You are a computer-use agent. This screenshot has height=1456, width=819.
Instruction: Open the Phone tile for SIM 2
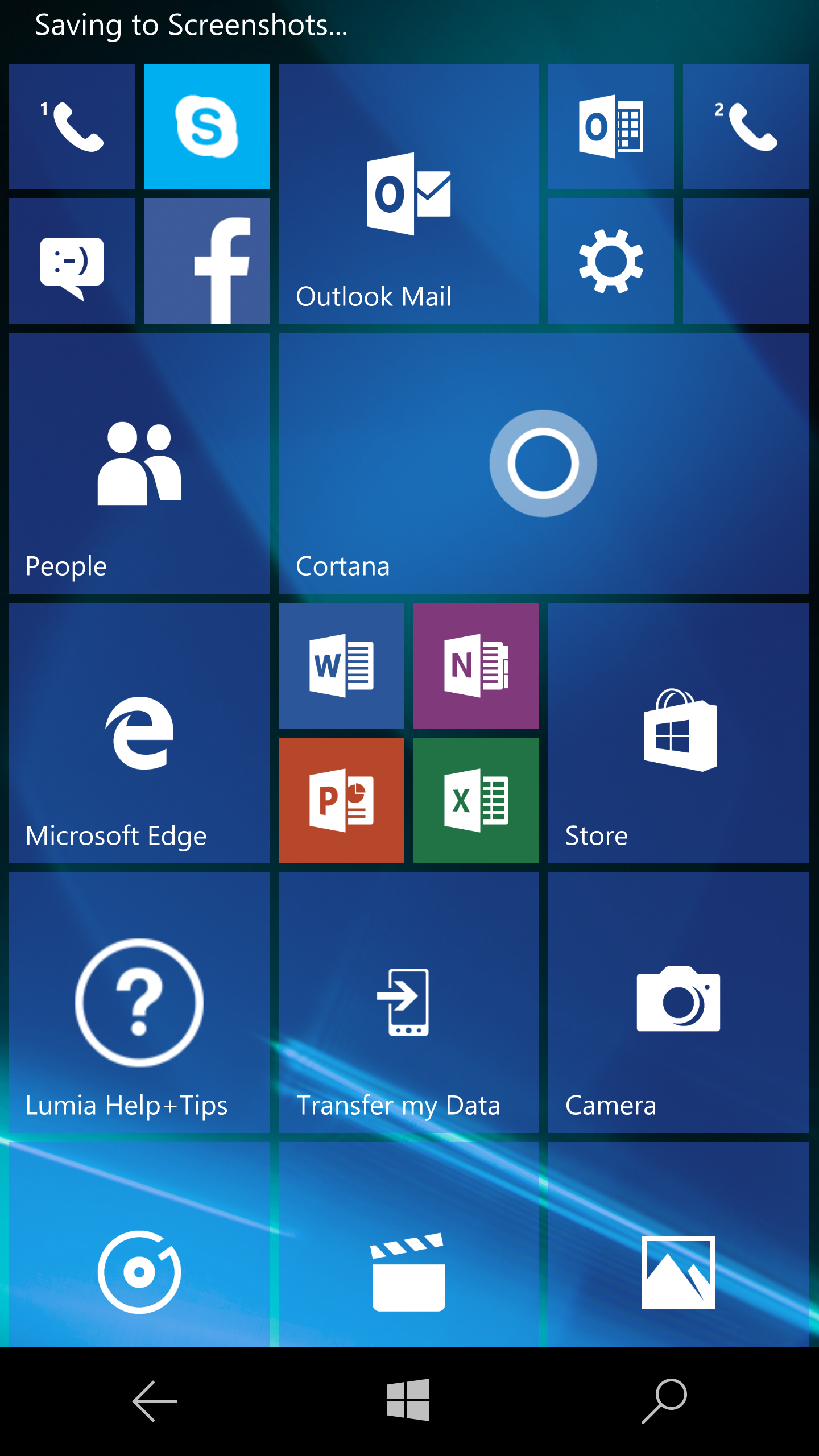(x=746, y=126)
